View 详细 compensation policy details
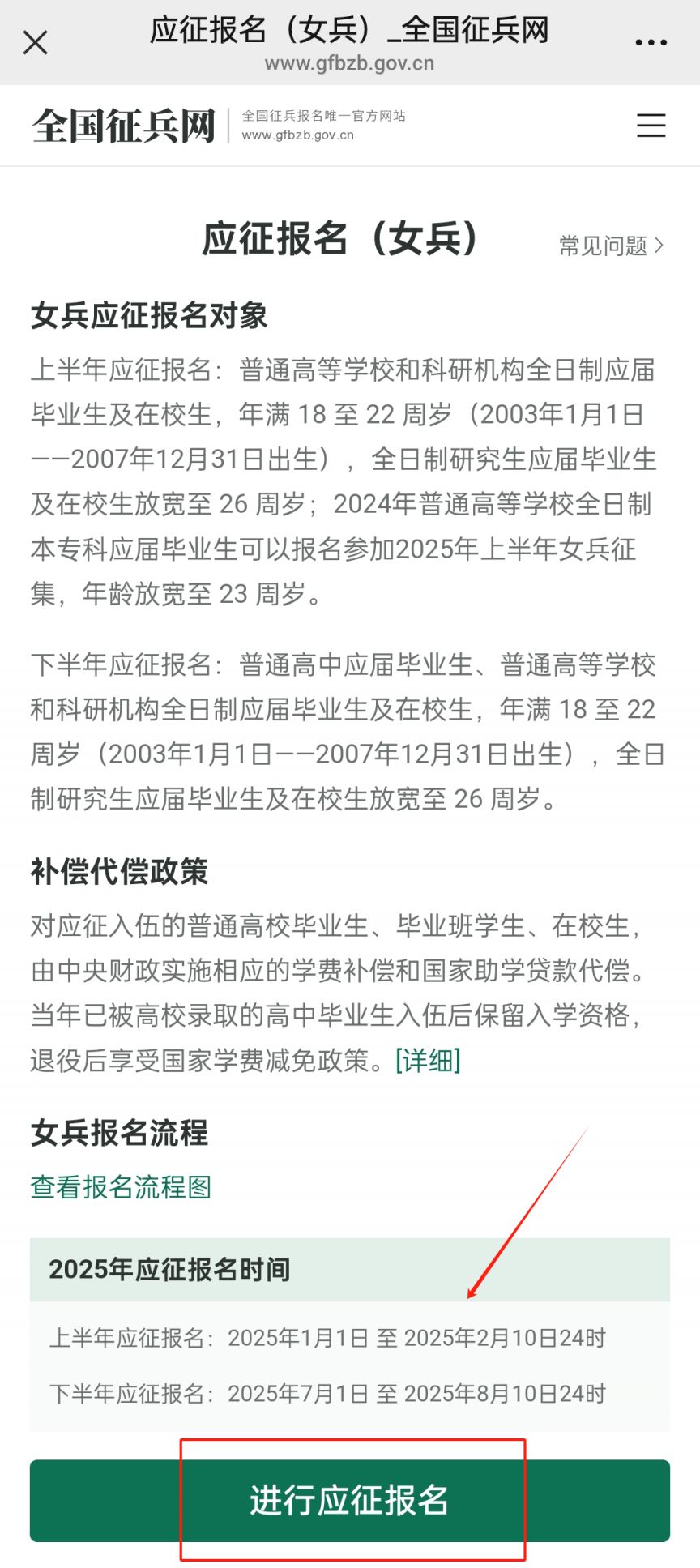 point(428,1060)
